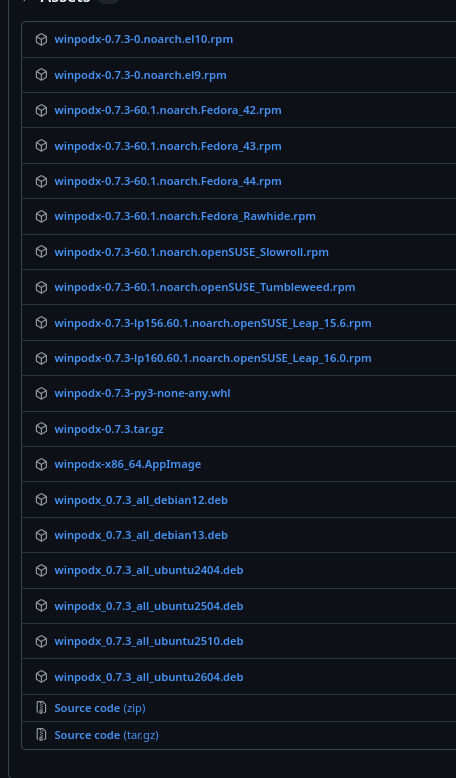
Task: Tap the ubuntu2404 deb link
Action: point(149,571)
